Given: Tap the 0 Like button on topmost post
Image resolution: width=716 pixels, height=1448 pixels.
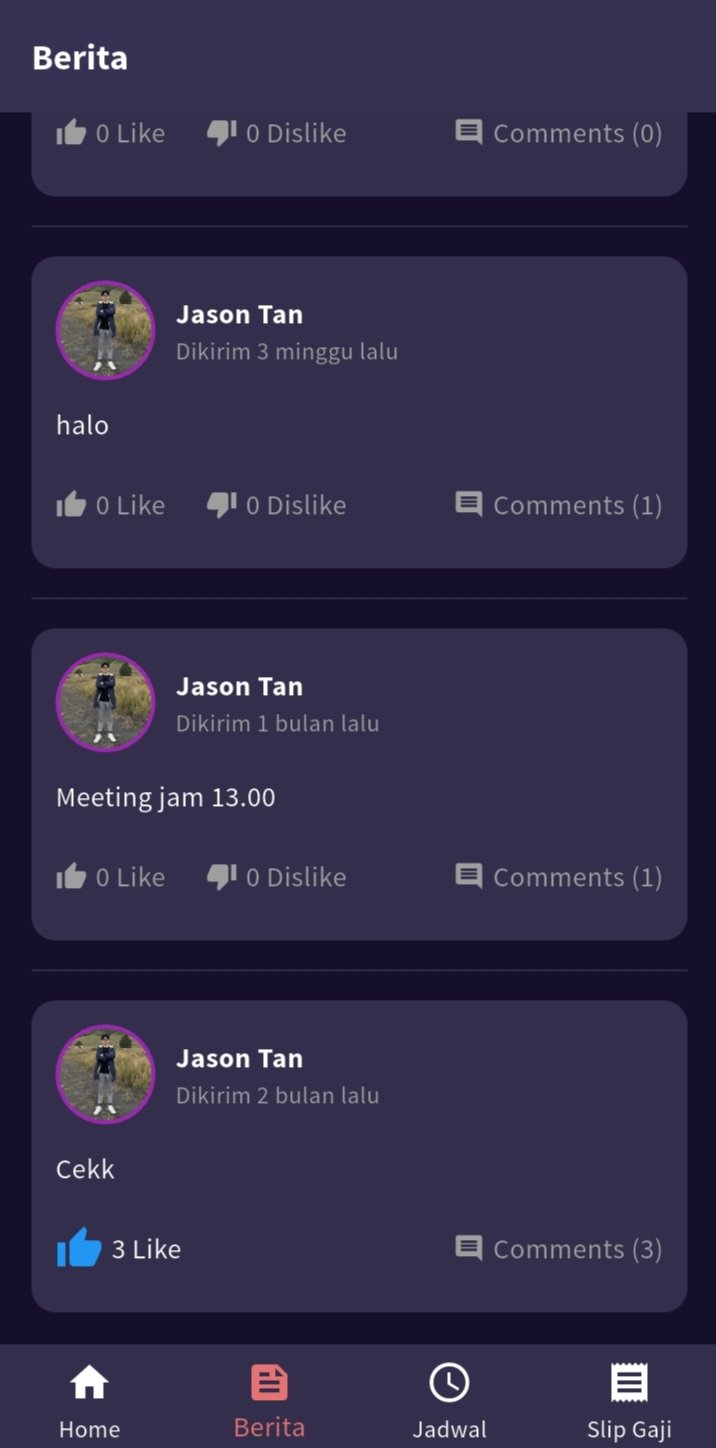Looking at the screenshot, I should click(110, 133).
